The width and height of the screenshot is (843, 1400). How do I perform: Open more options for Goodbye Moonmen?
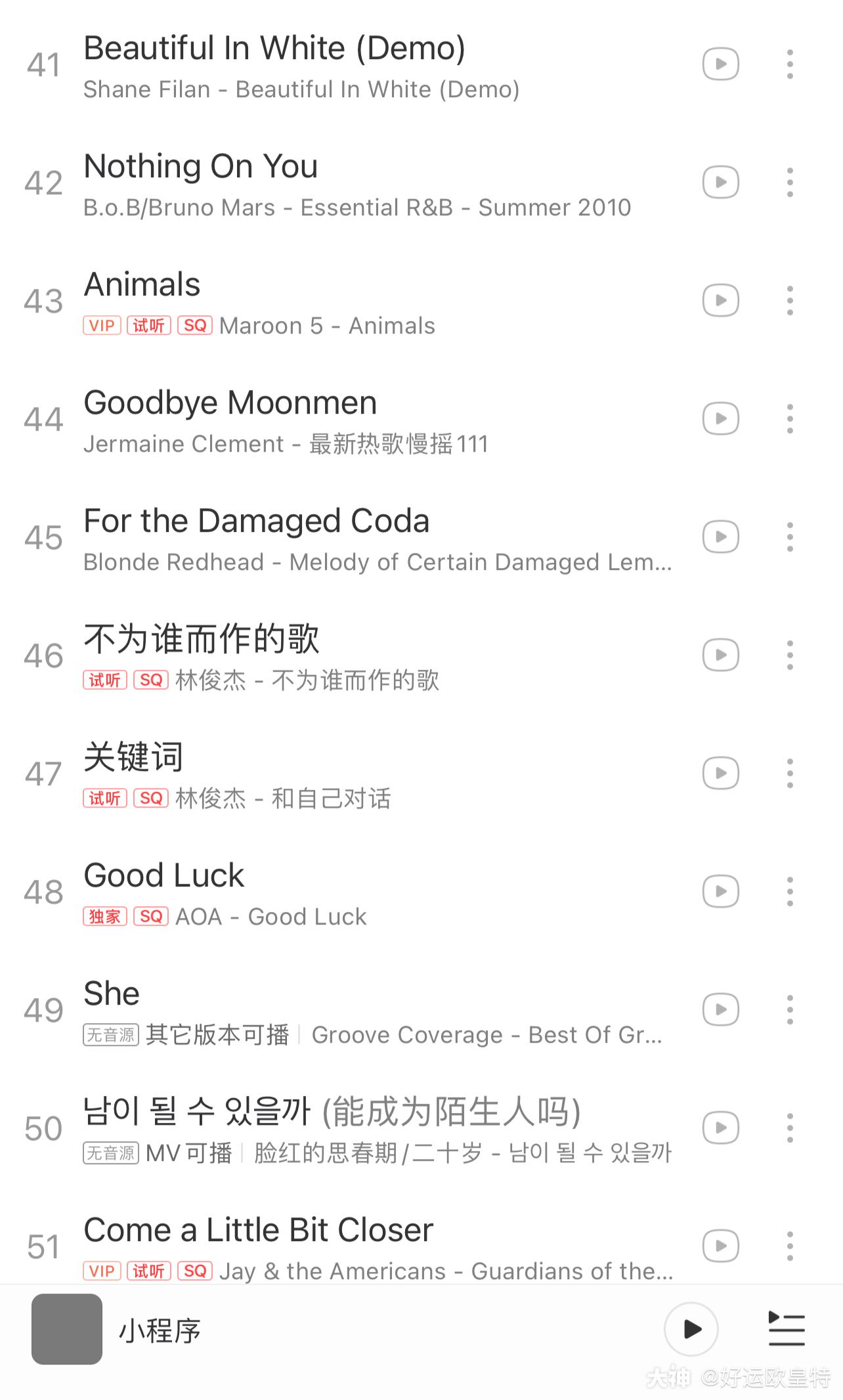pyautogui.click(x=790, y=418)
